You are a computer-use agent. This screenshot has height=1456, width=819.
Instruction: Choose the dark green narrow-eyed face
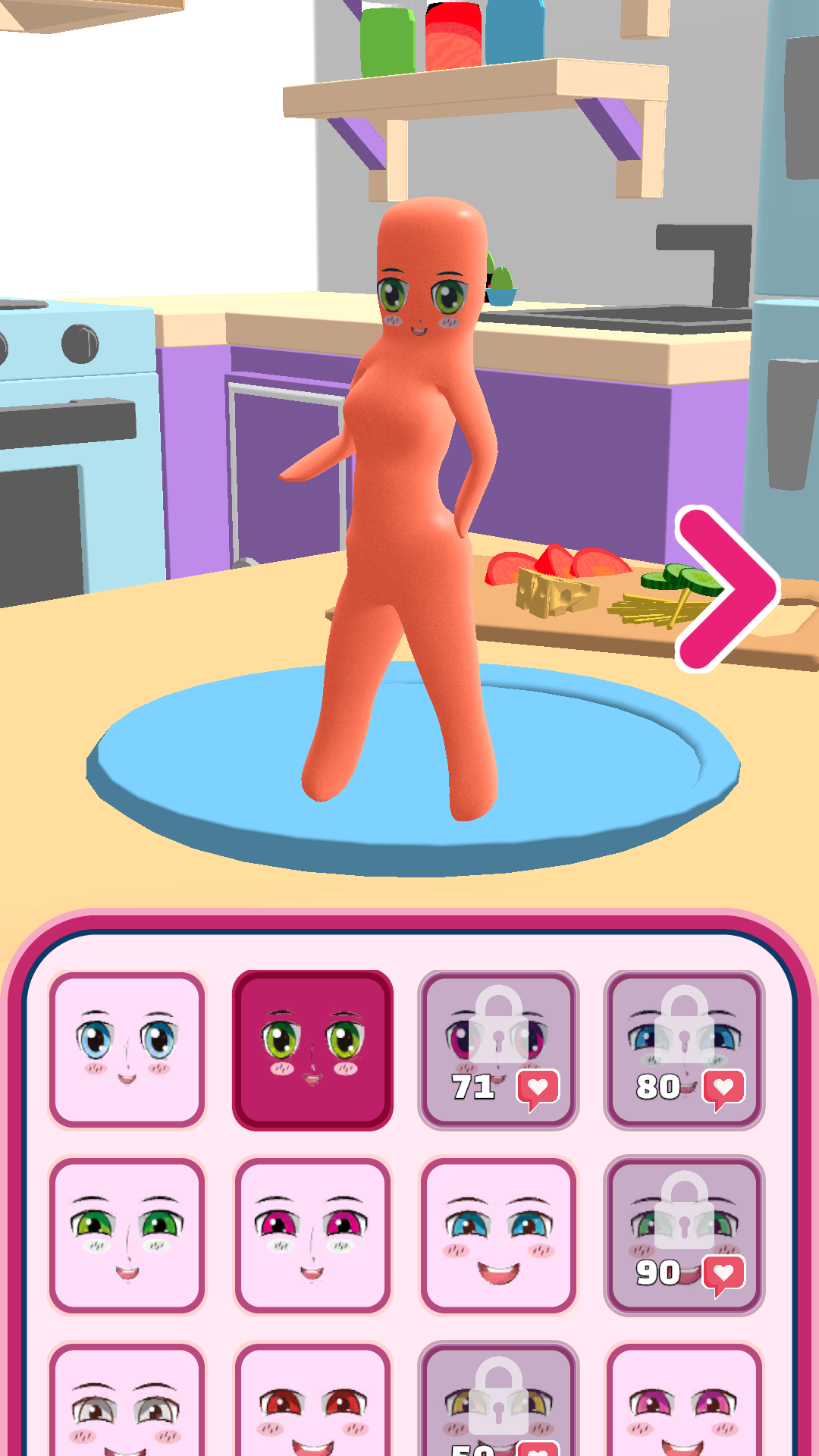[127, 1236]
